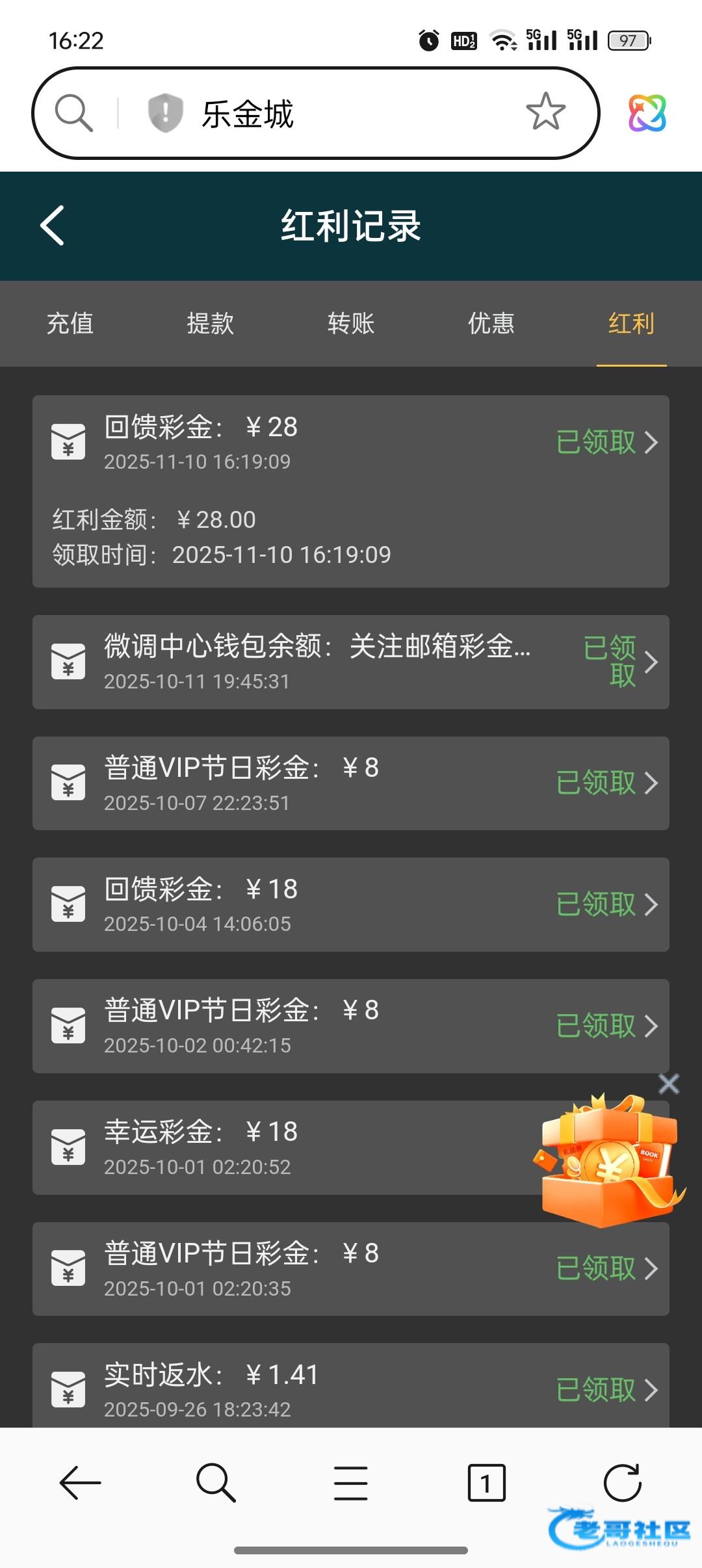
Task: Select the 红利 tab
Action: pos(631,323)
